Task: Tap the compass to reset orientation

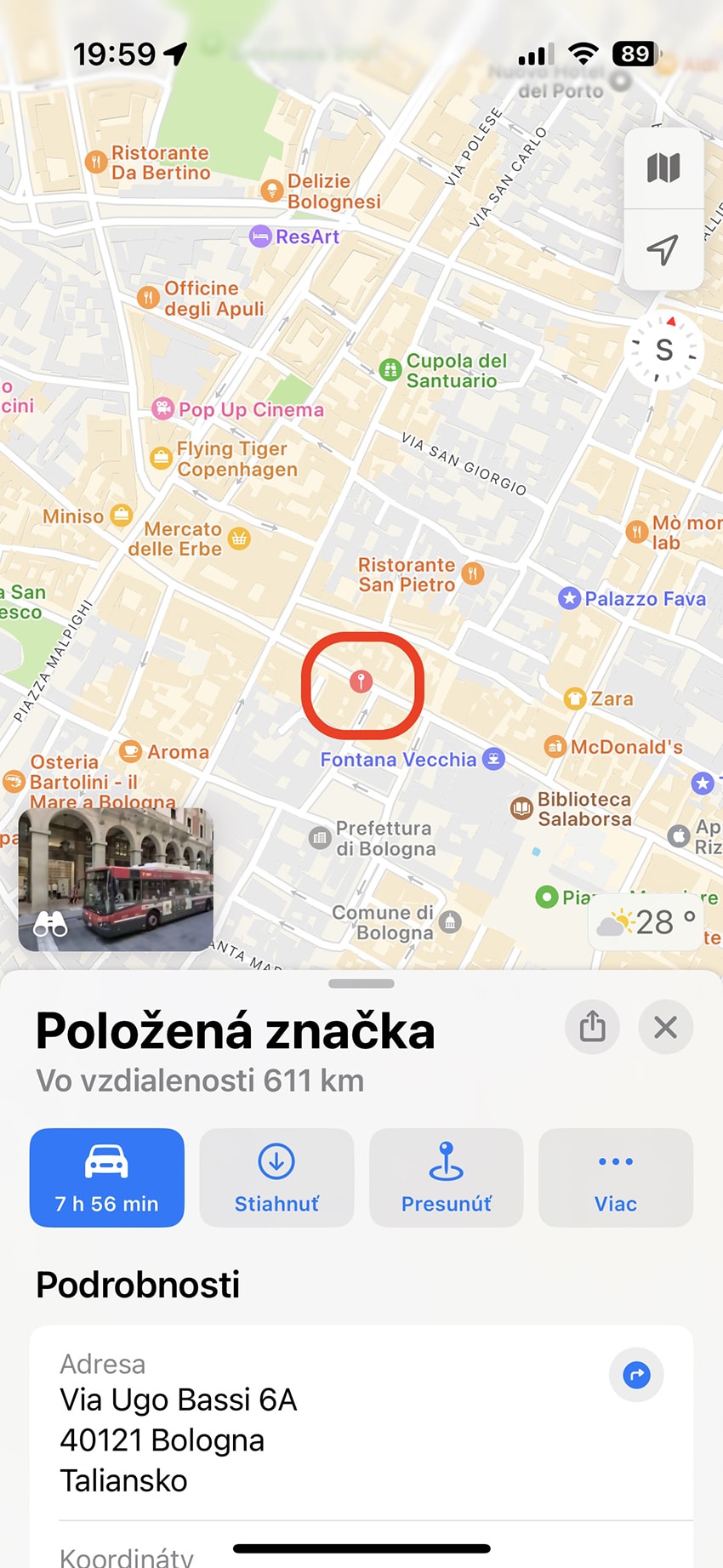Action: pyautogui.click(x=664, y=350)
